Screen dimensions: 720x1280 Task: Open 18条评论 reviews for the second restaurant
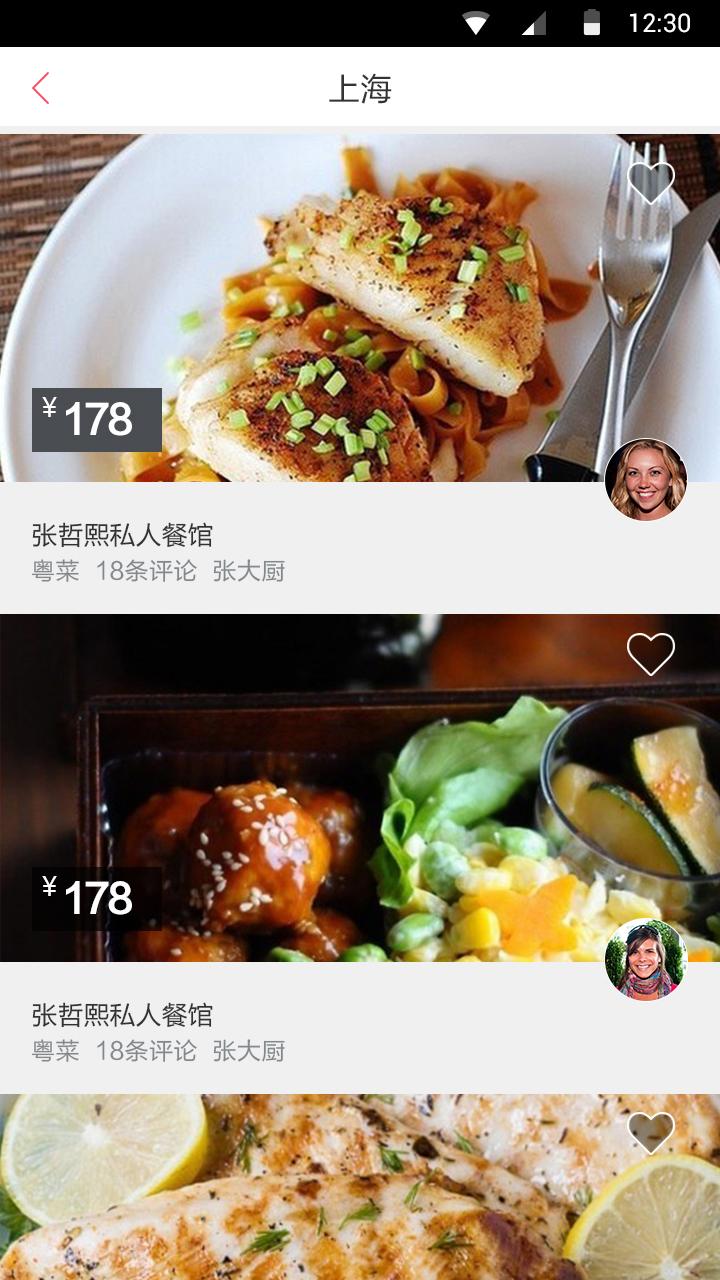tap(146, 1050)
